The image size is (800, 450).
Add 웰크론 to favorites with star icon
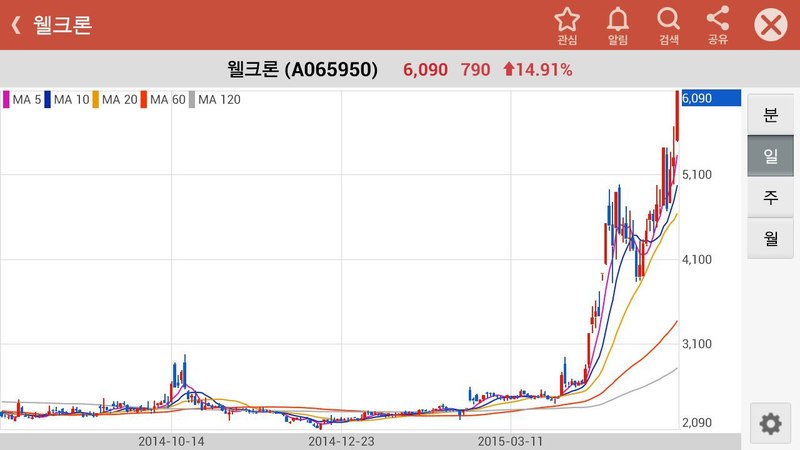tap(567, 25)
